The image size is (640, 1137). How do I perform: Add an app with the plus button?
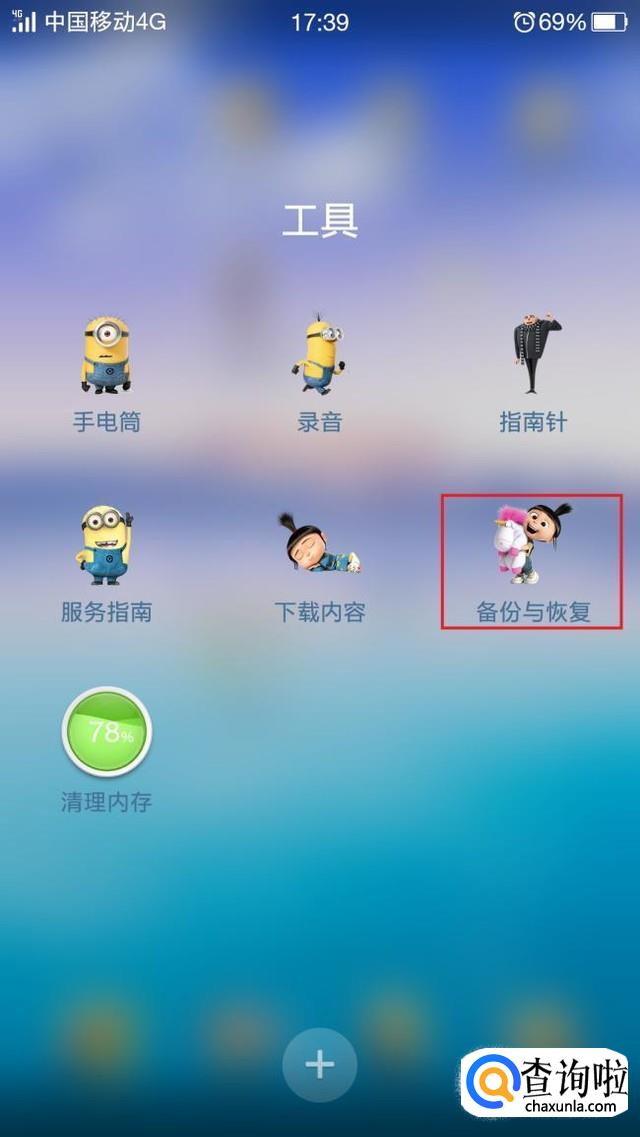(320, 1065)
